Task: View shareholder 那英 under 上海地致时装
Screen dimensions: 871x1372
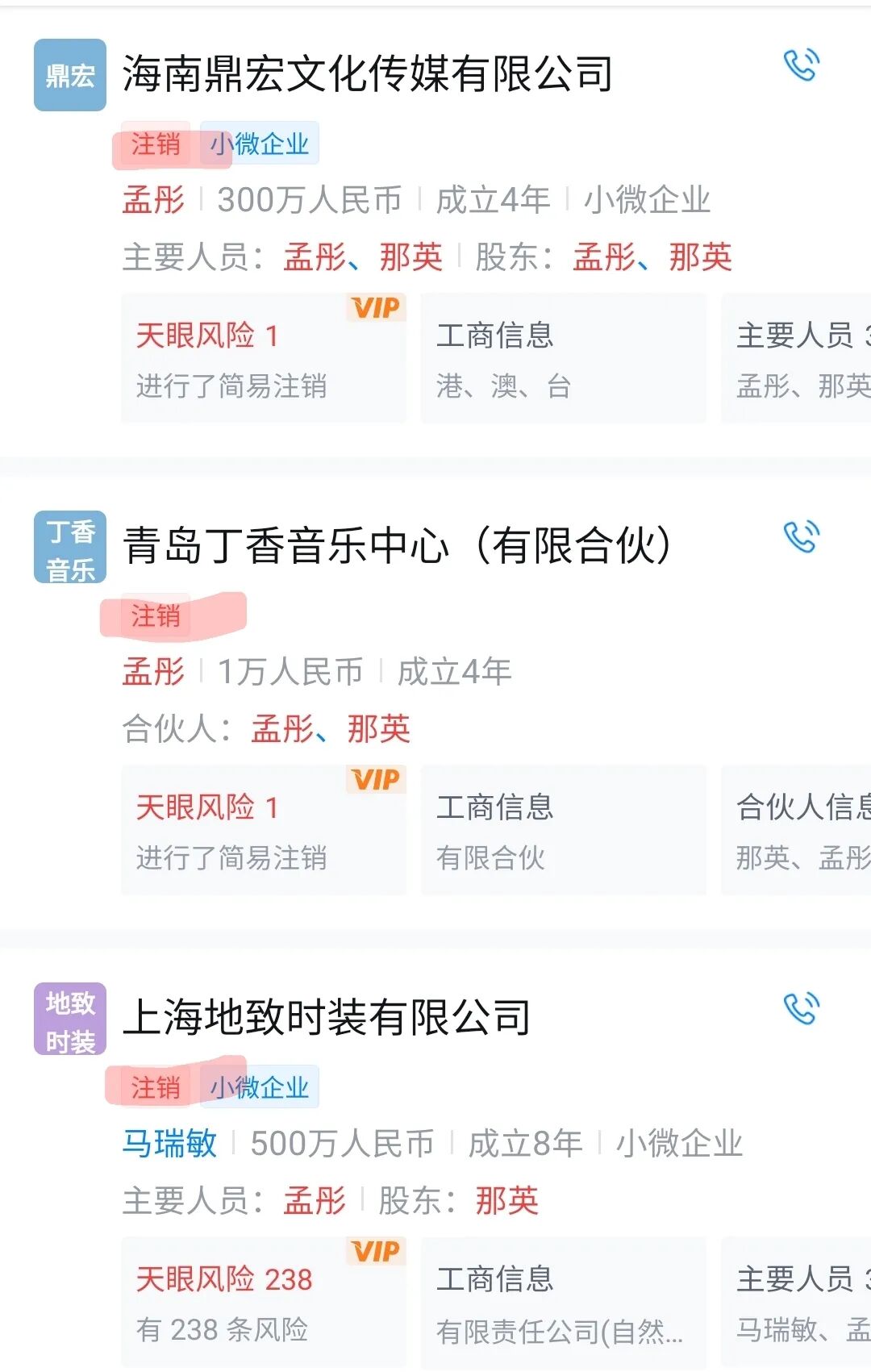Action: pos(506,1200)
